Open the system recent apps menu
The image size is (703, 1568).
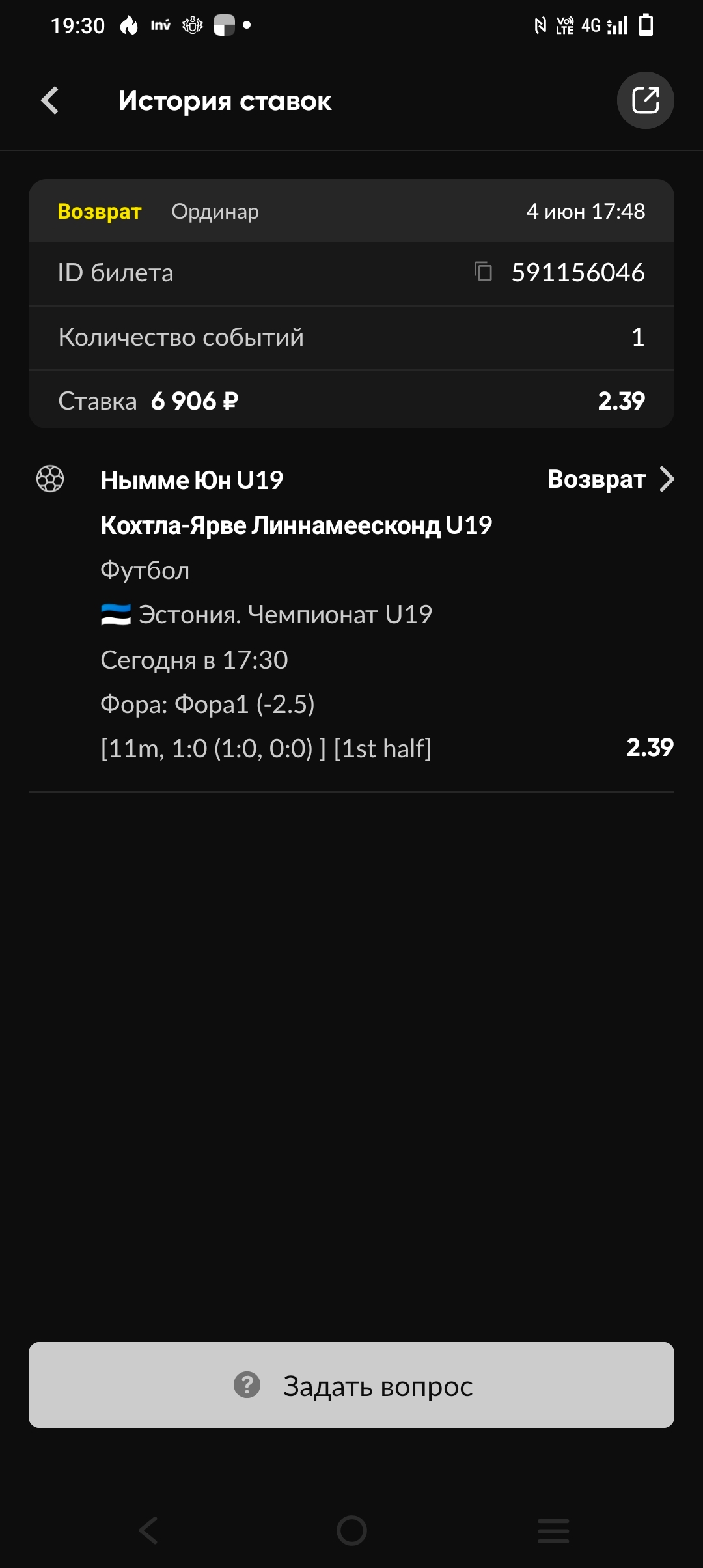click(x=553, y=1530)
